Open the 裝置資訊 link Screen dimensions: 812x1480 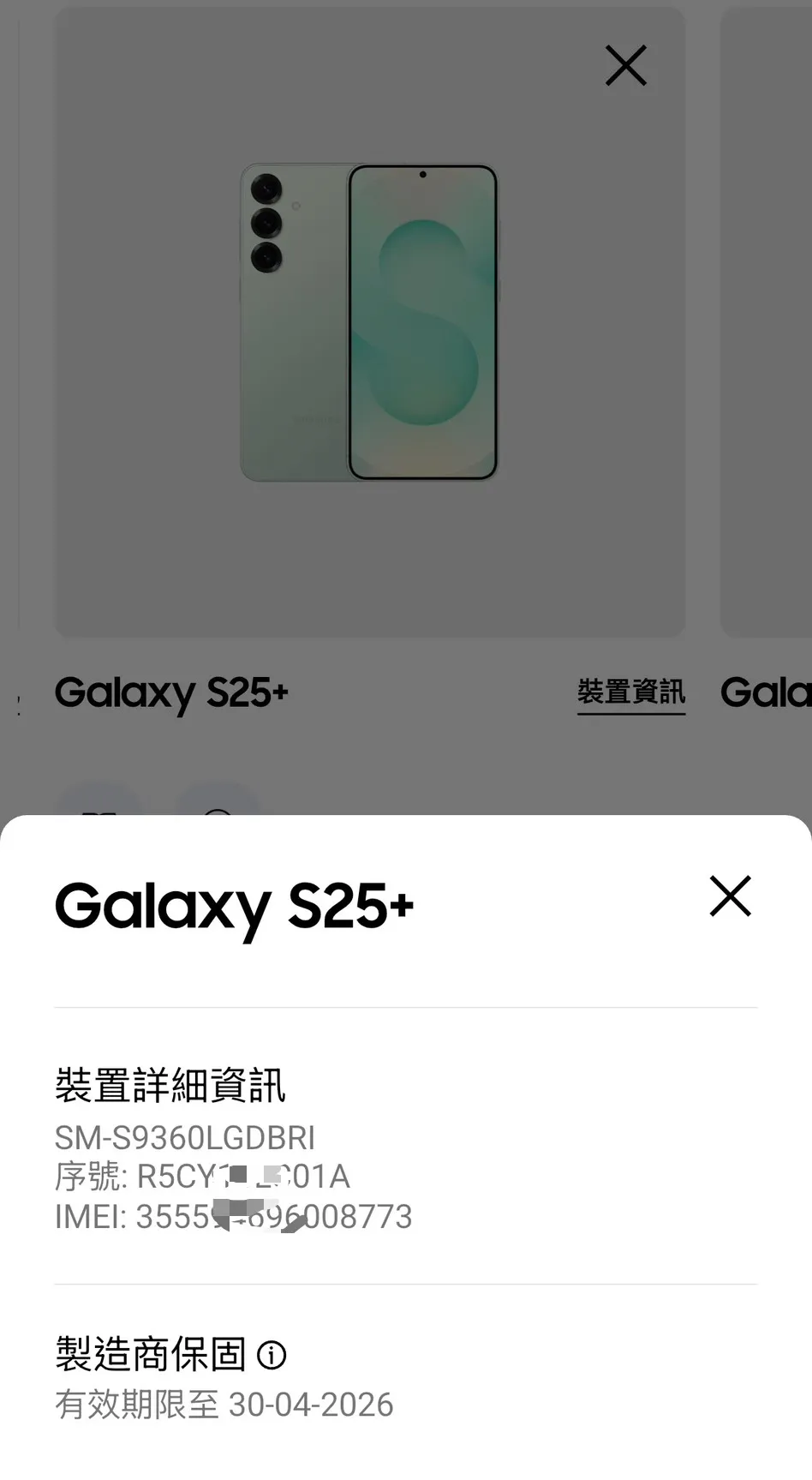(631, 692)
